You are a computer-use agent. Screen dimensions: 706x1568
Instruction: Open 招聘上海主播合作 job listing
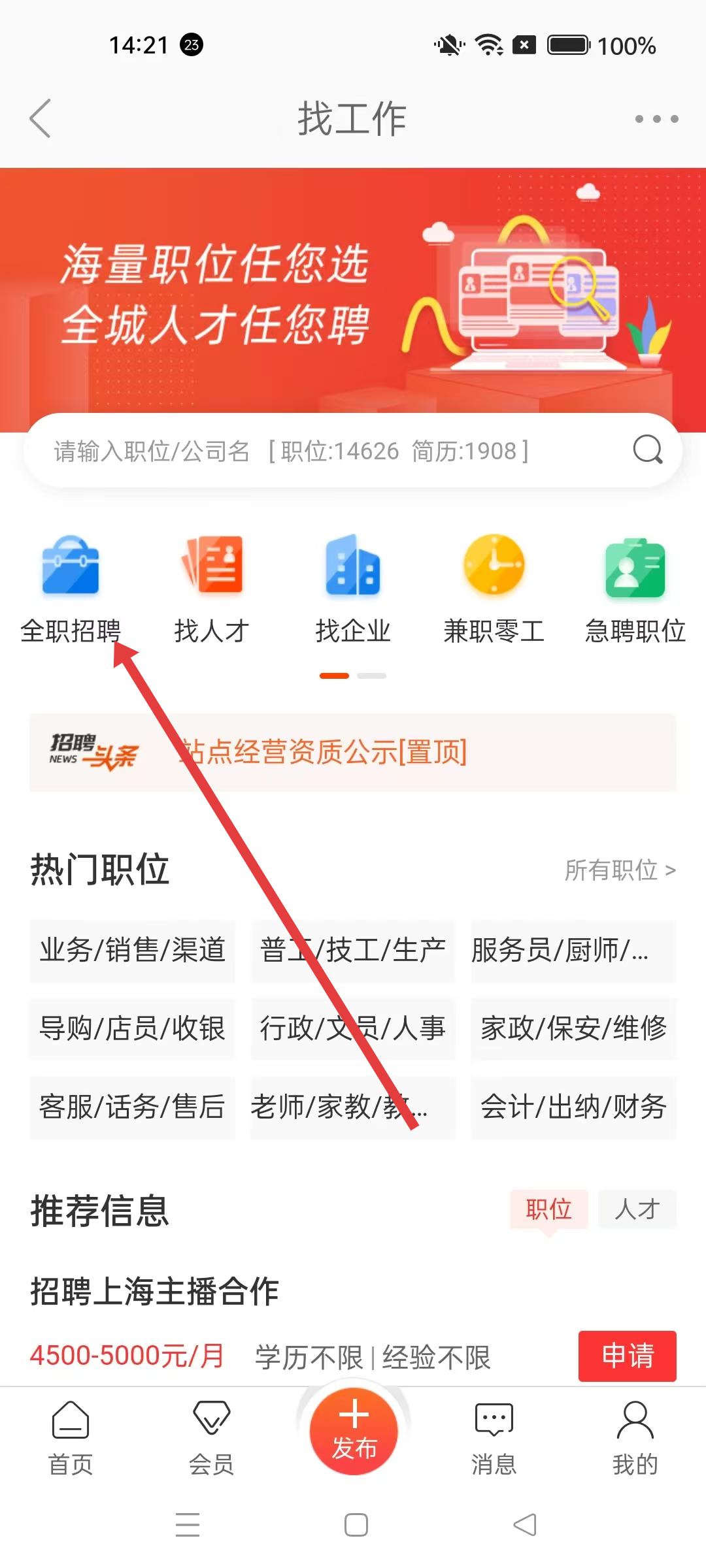[x=155, y=1292]
